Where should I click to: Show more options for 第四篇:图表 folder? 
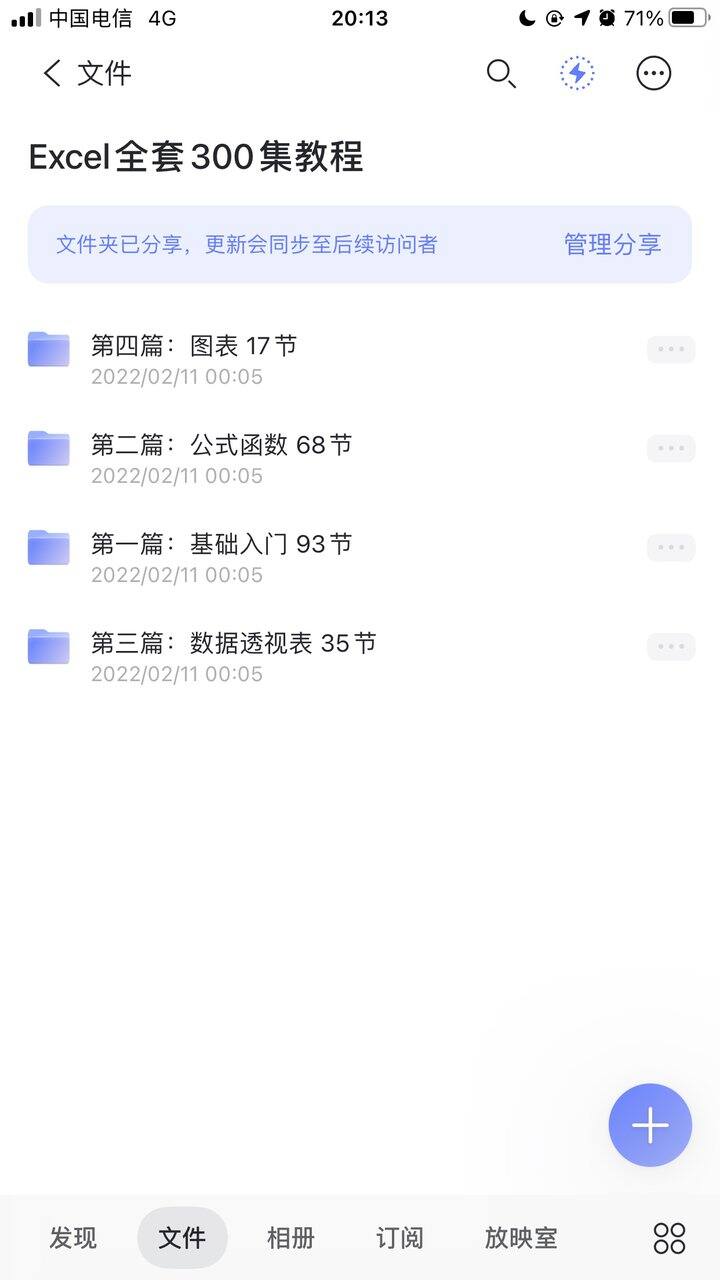tap(671, 349)
